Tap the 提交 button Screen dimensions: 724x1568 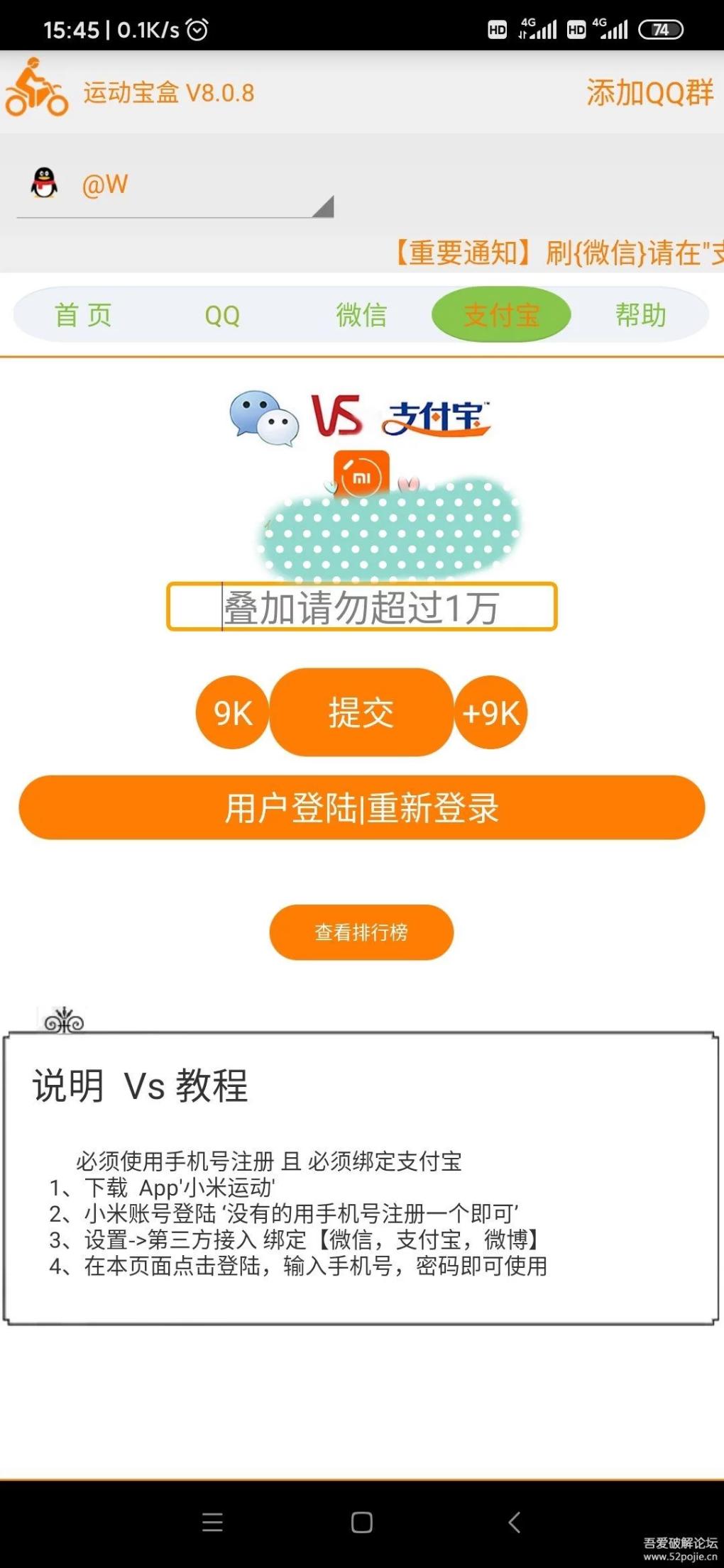(x=361, y=712)
